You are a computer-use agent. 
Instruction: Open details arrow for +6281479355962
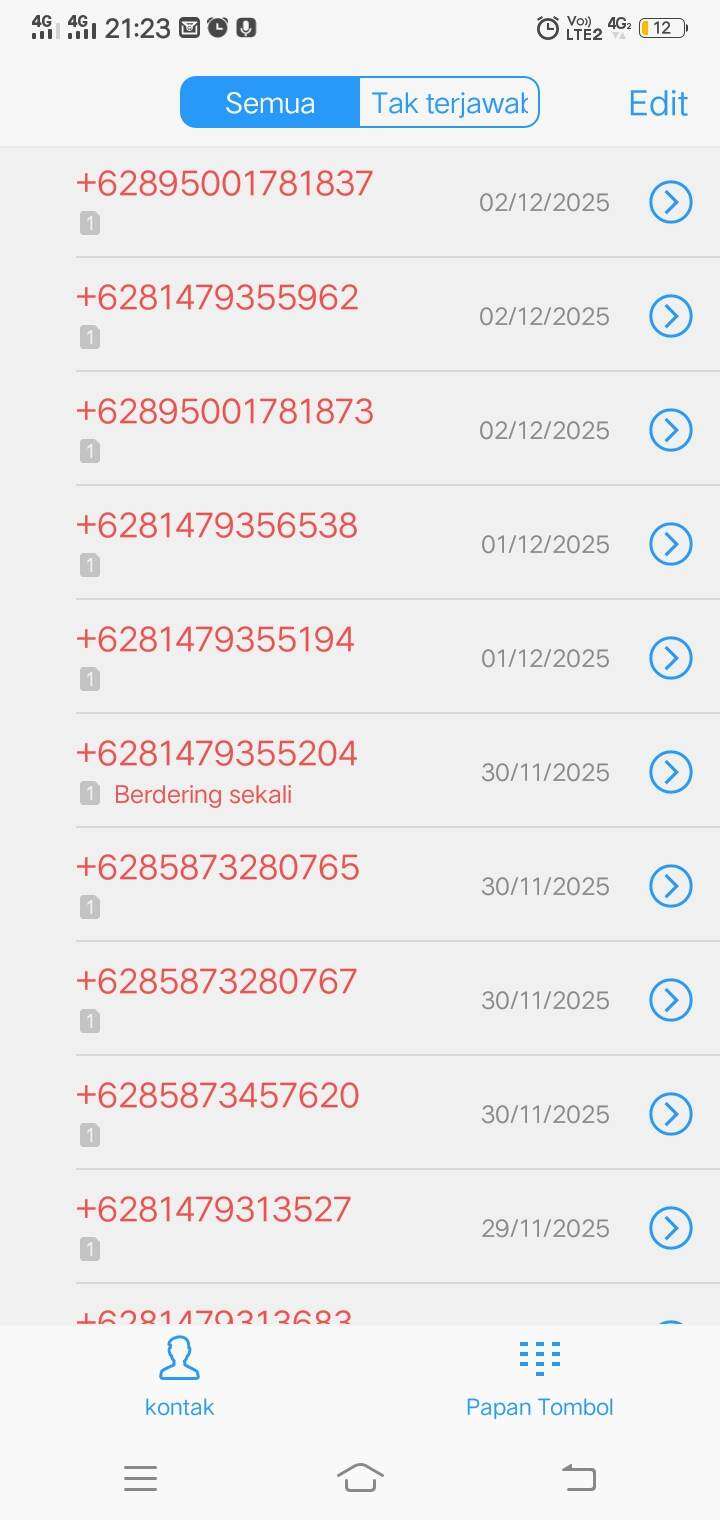tap(670, 316)
